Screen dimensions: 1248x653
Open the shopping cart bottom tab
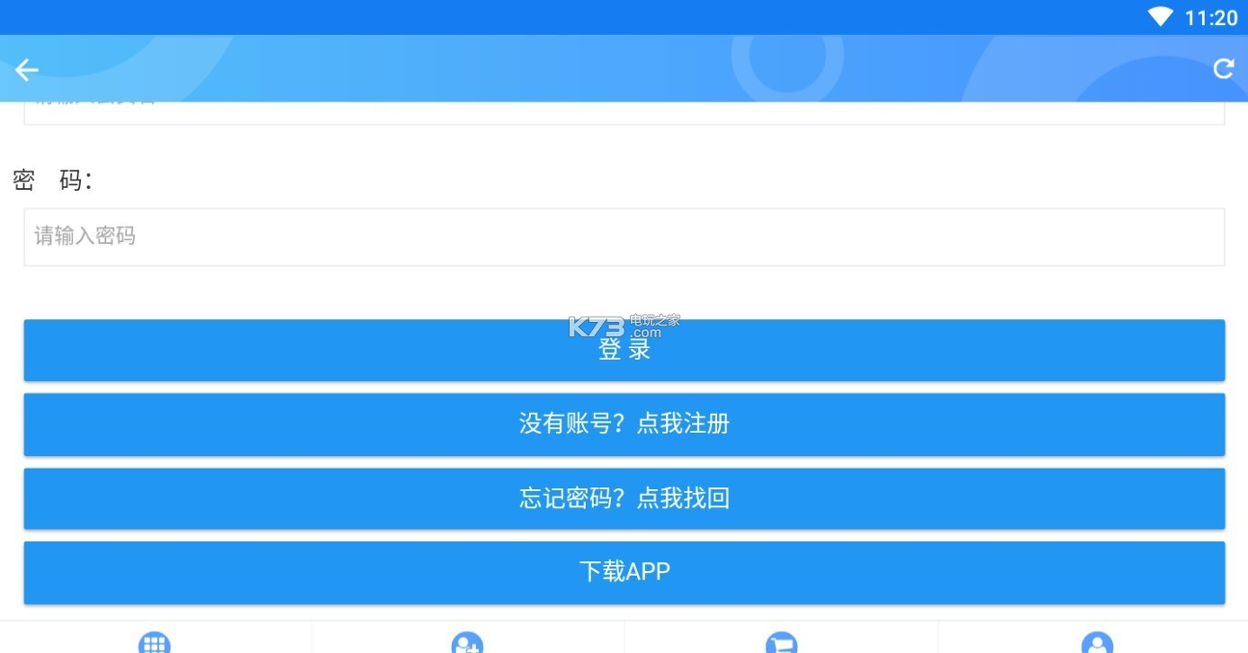781,642
